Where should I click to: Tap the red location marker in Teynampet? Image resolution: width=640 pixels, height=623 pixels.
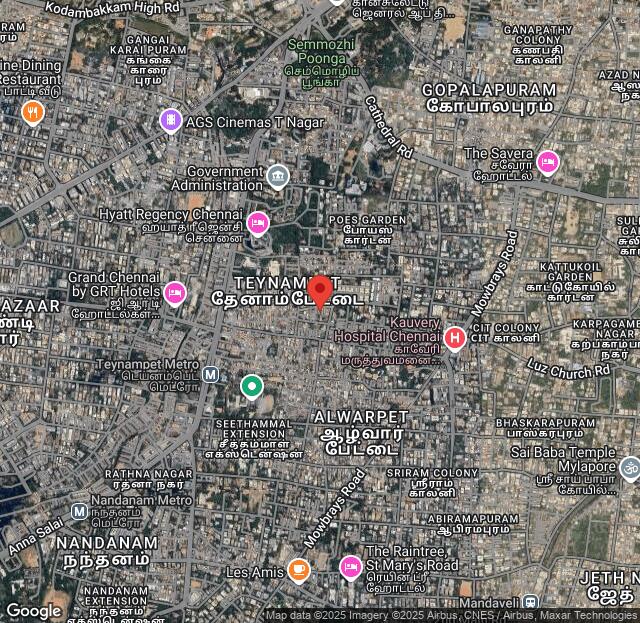320,291
